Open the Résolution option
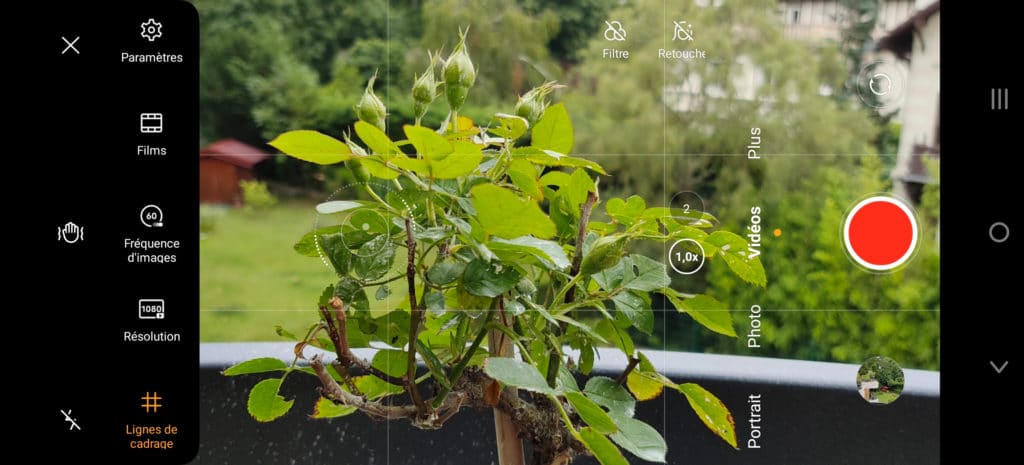Image resolution: width=1024 pixels, height=465 pixels. pyautogui.click(x=151, y=320)
